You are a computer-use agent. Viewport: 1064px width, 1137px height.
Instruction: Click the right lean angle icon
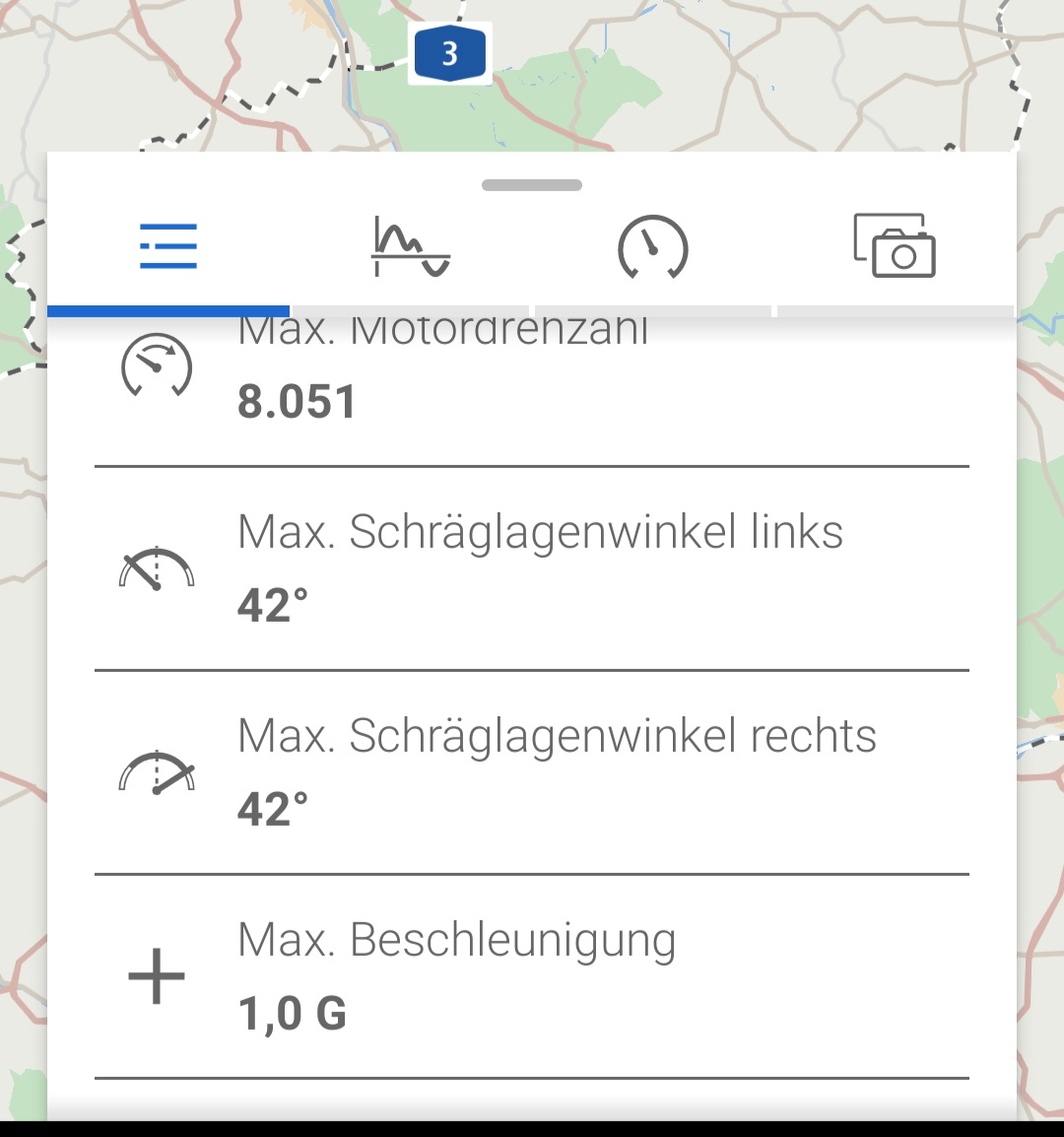tap(155, 773)
